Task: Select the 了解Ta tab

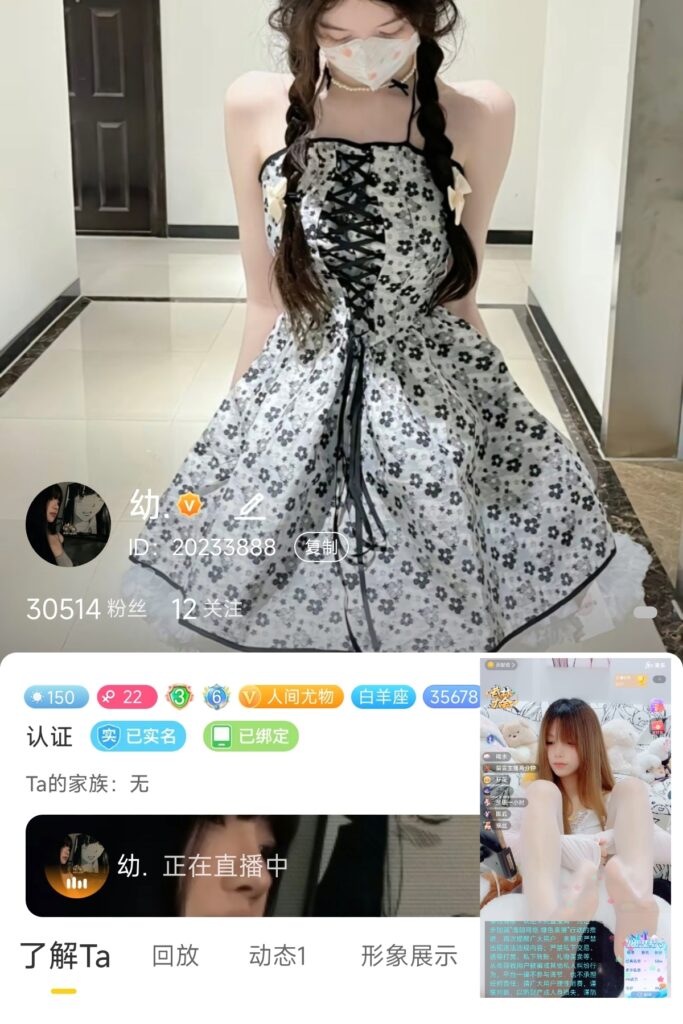Action: 65,956
